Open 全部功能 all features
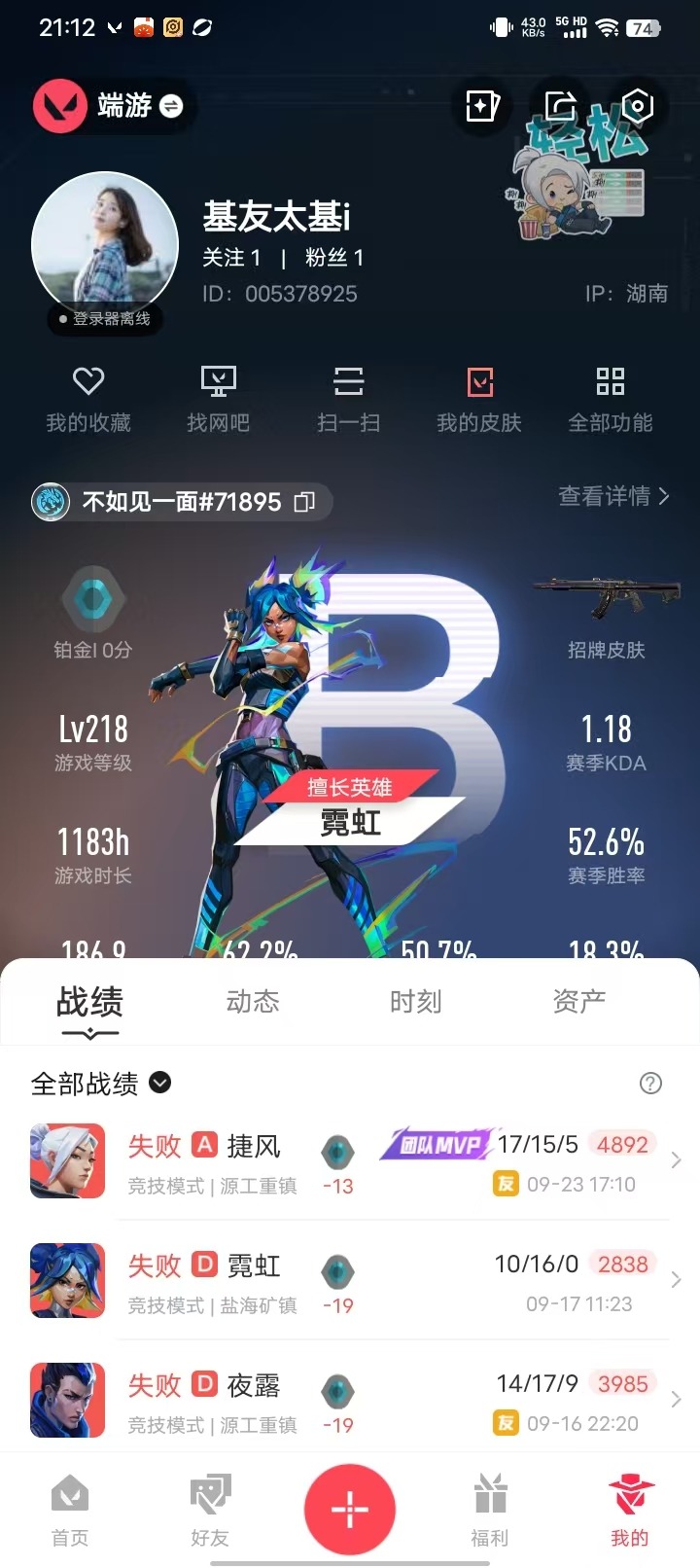 click(x=611, y=399)
